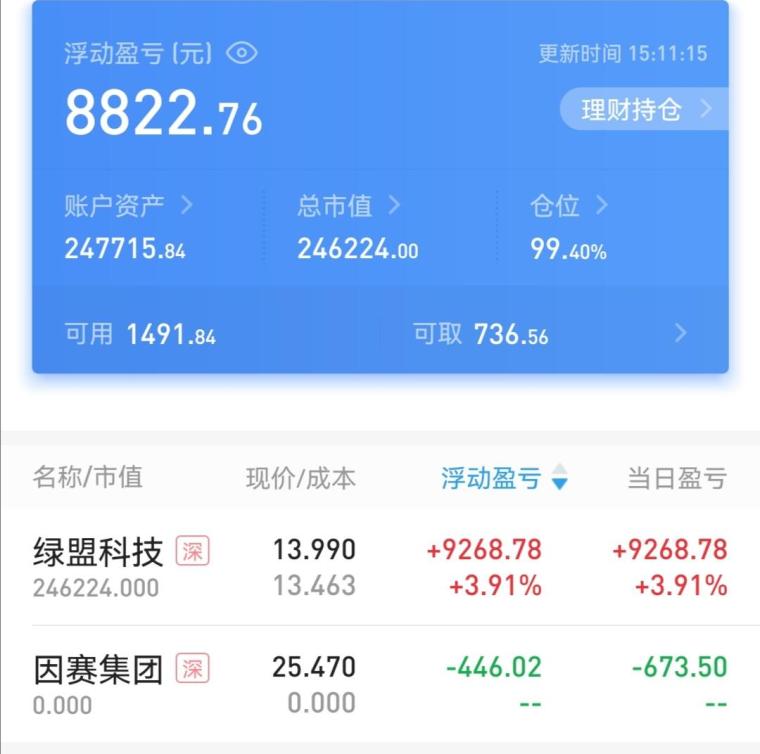760x754 pixels.
Task: Expand the 可用 and 可取 funds row arrow
Action: pos(681,333)
